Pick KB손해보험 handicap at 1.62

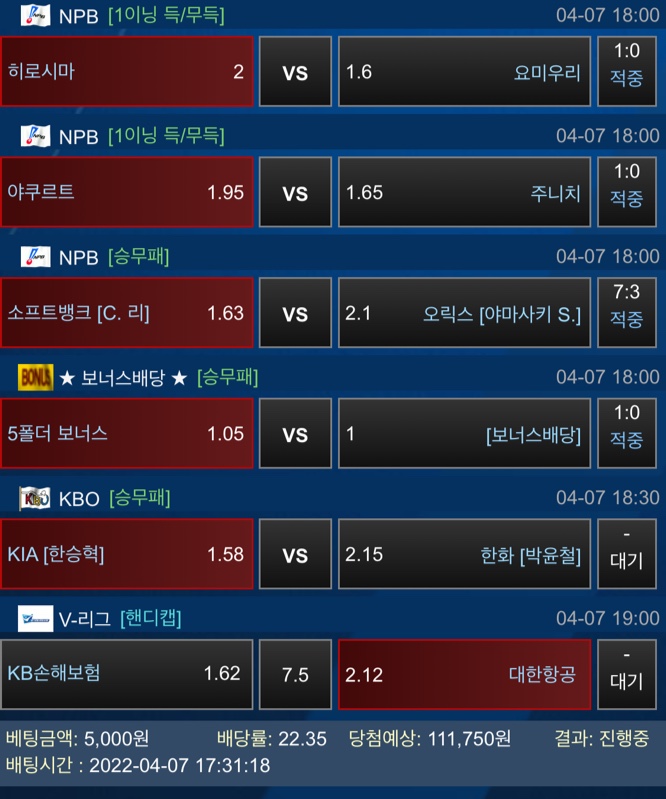coord(127,674)
